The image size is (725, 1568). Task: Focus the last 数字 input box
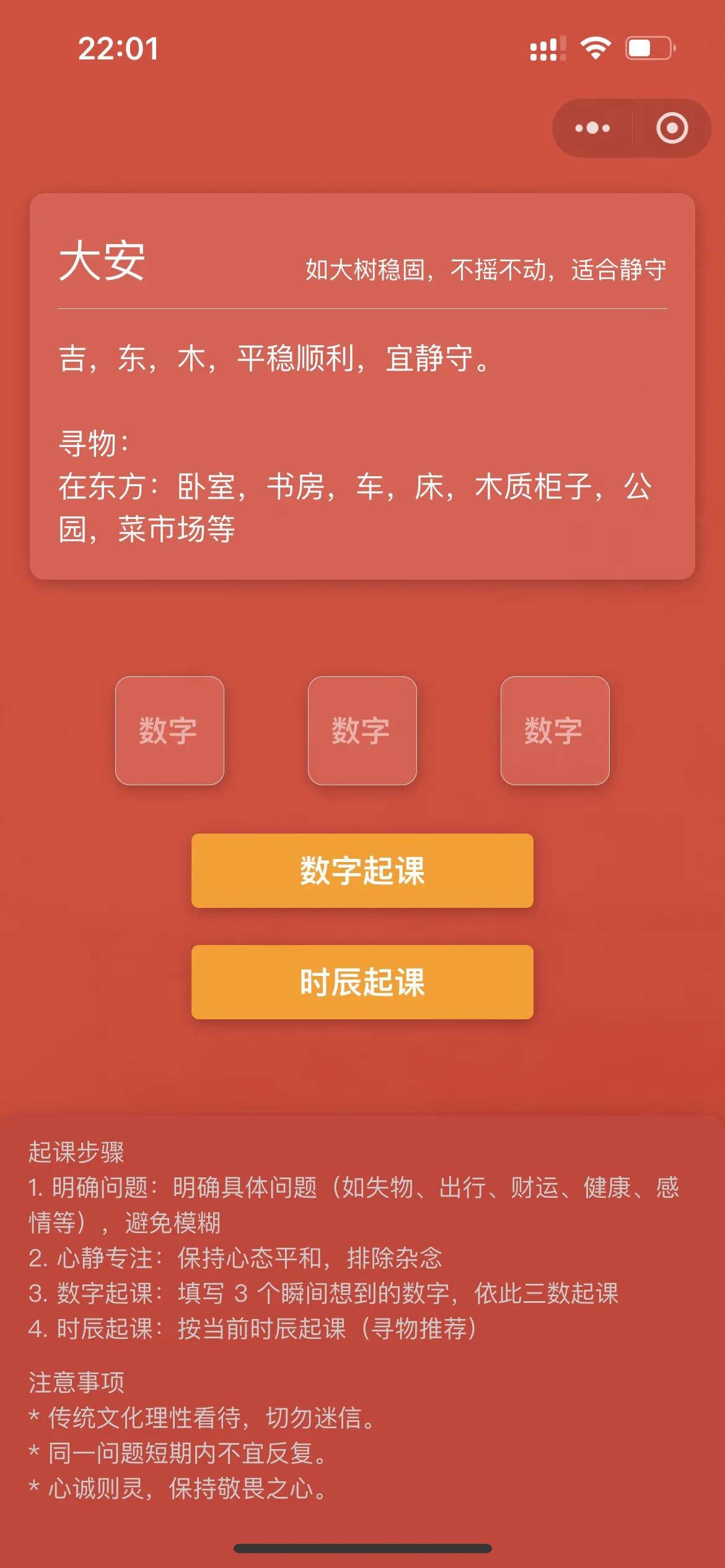click(x=555, y=731)
